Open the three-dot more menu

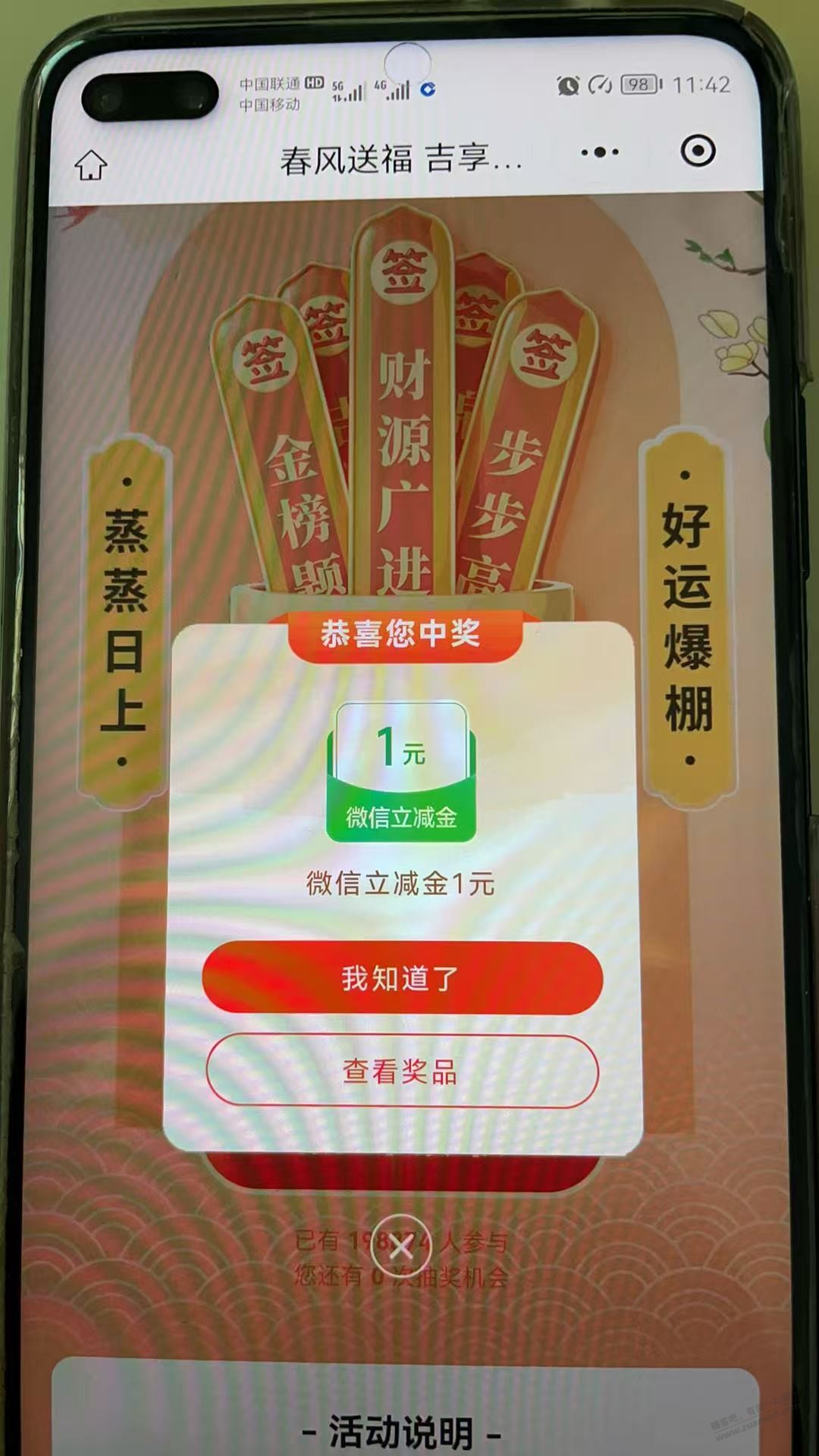click(x=600, y=152)
